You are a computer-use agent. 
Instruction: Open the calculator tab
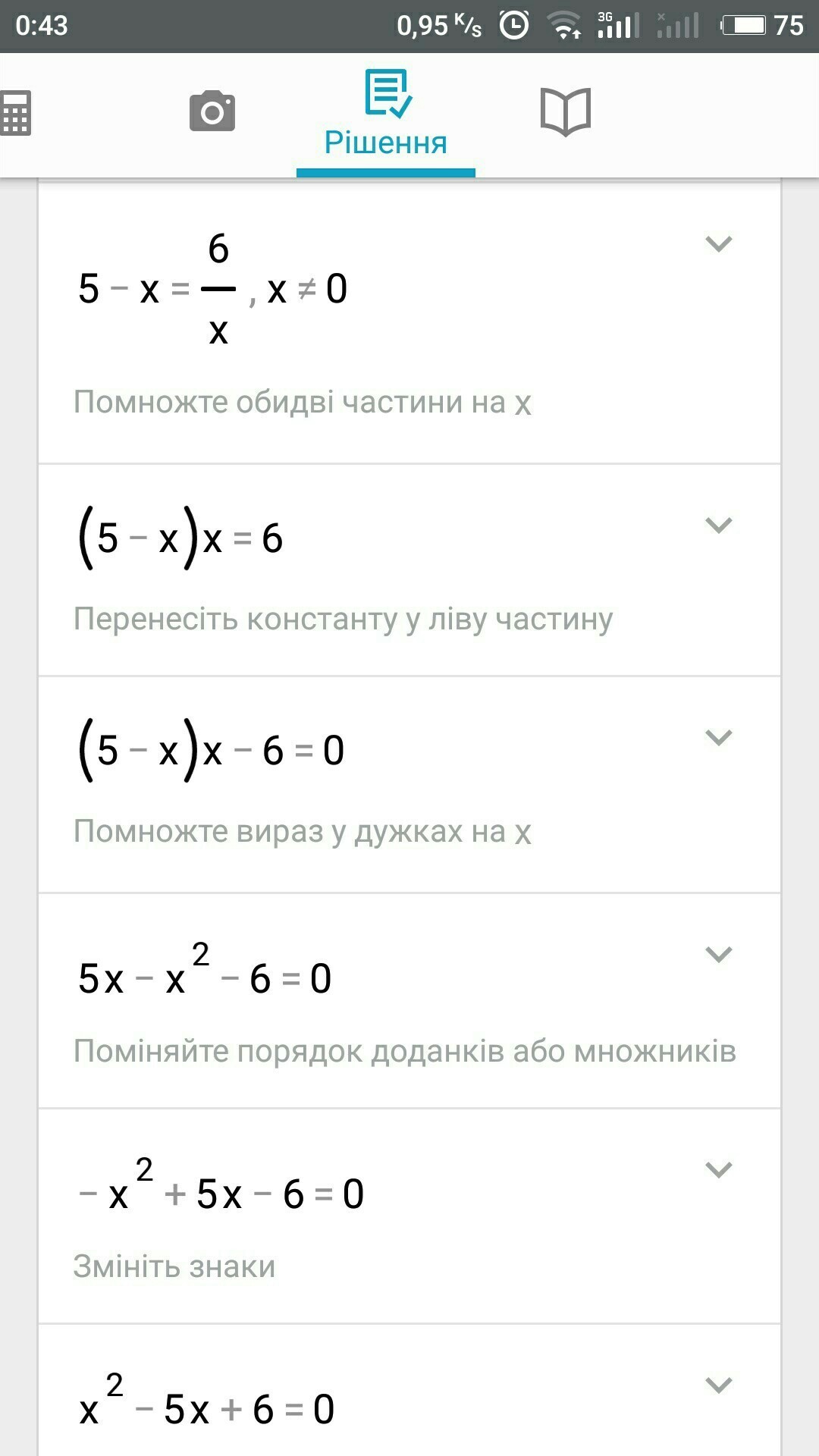(15, 113)
